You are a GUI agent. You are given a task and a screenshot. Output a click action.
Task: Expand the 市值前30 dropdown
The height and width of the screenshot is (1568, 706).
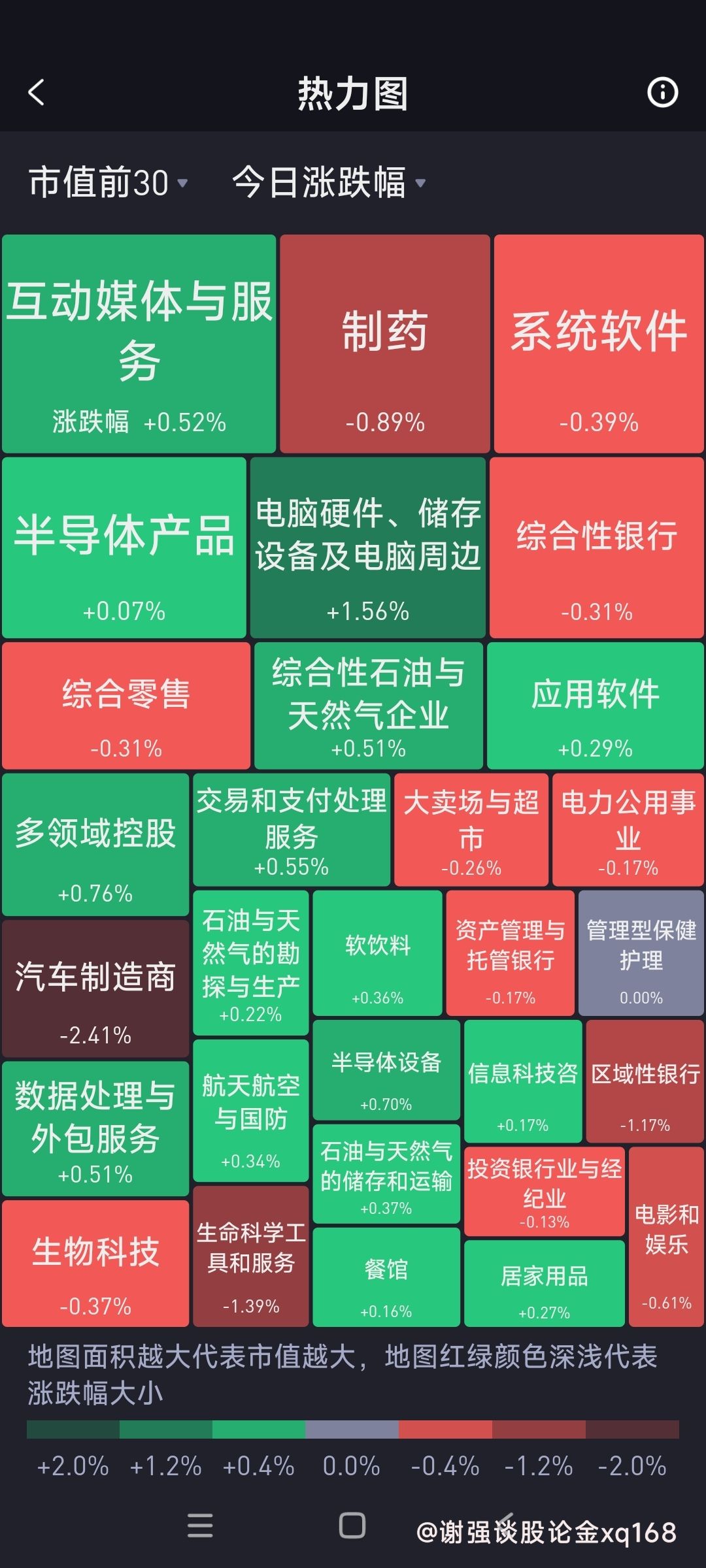109,182
